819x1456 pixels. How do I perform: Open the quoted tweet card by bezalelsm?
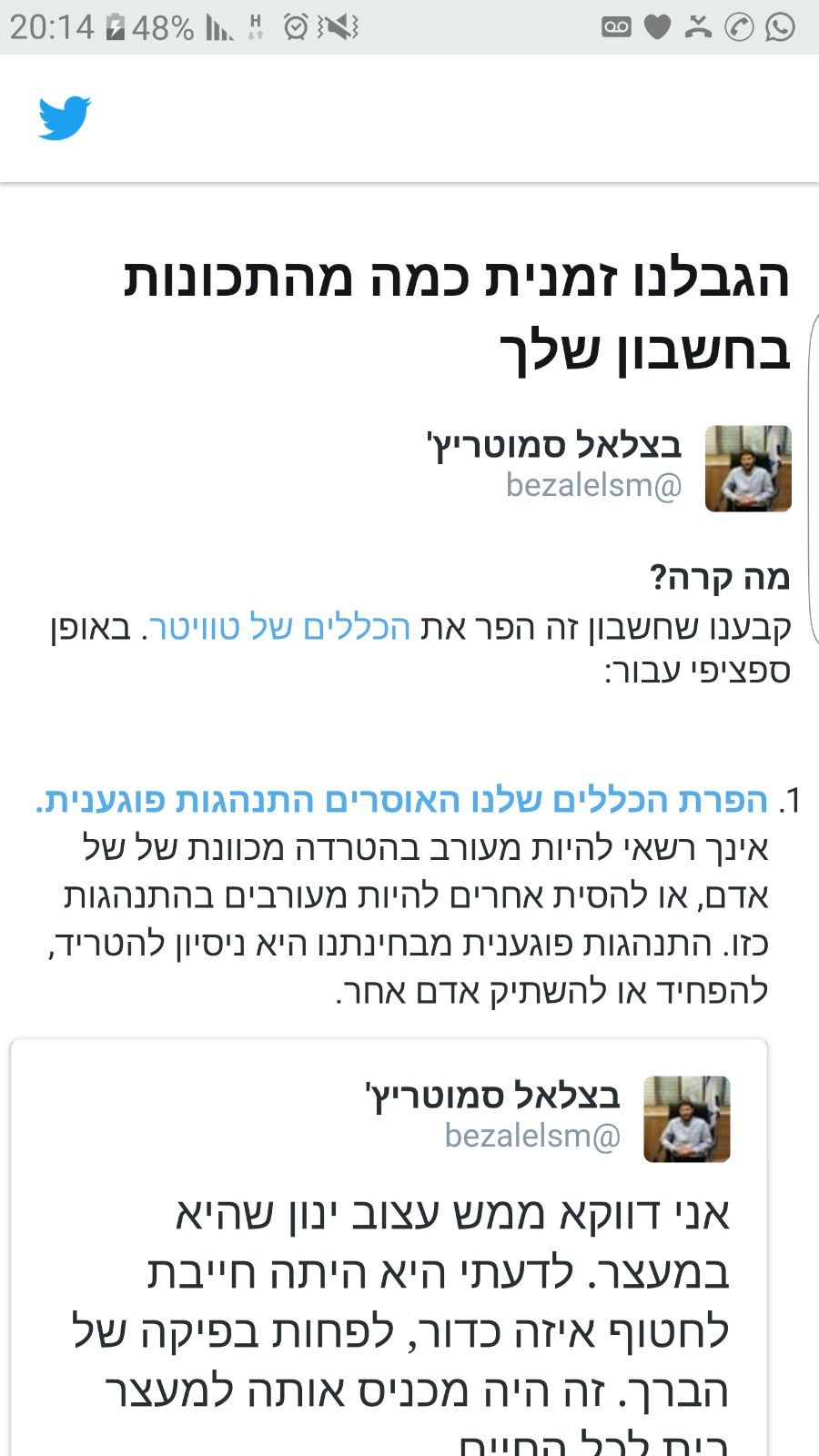coord(389,1274)
